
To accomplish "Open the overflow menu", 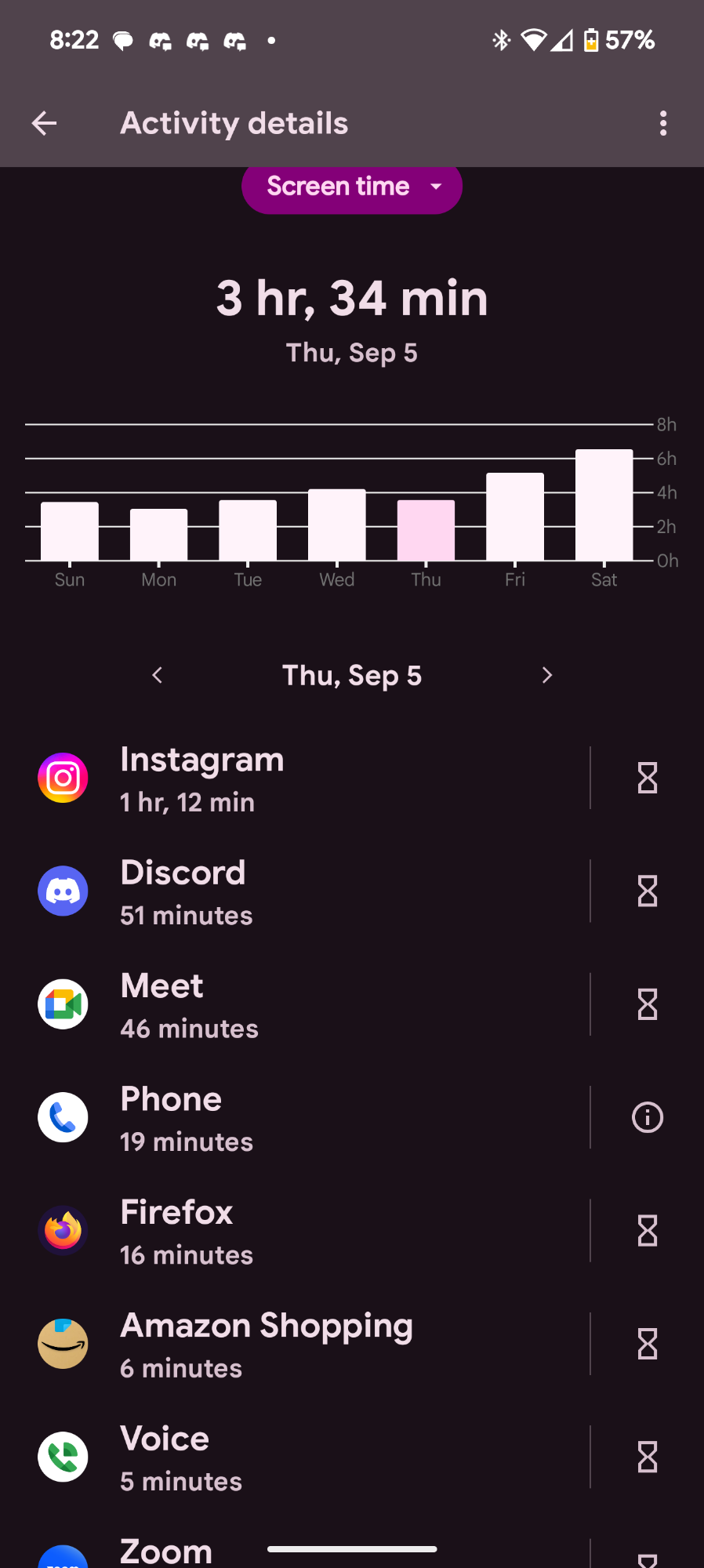I will pos(663,123).
